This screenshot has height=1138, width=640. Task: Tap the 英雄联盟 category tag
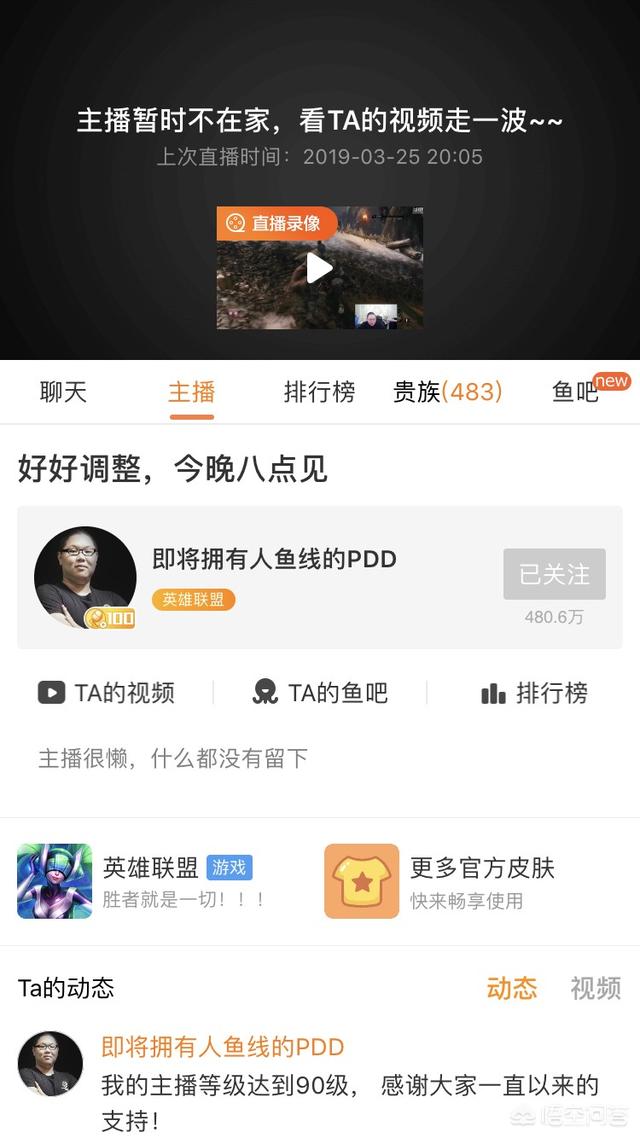click(x=193, y=599)
